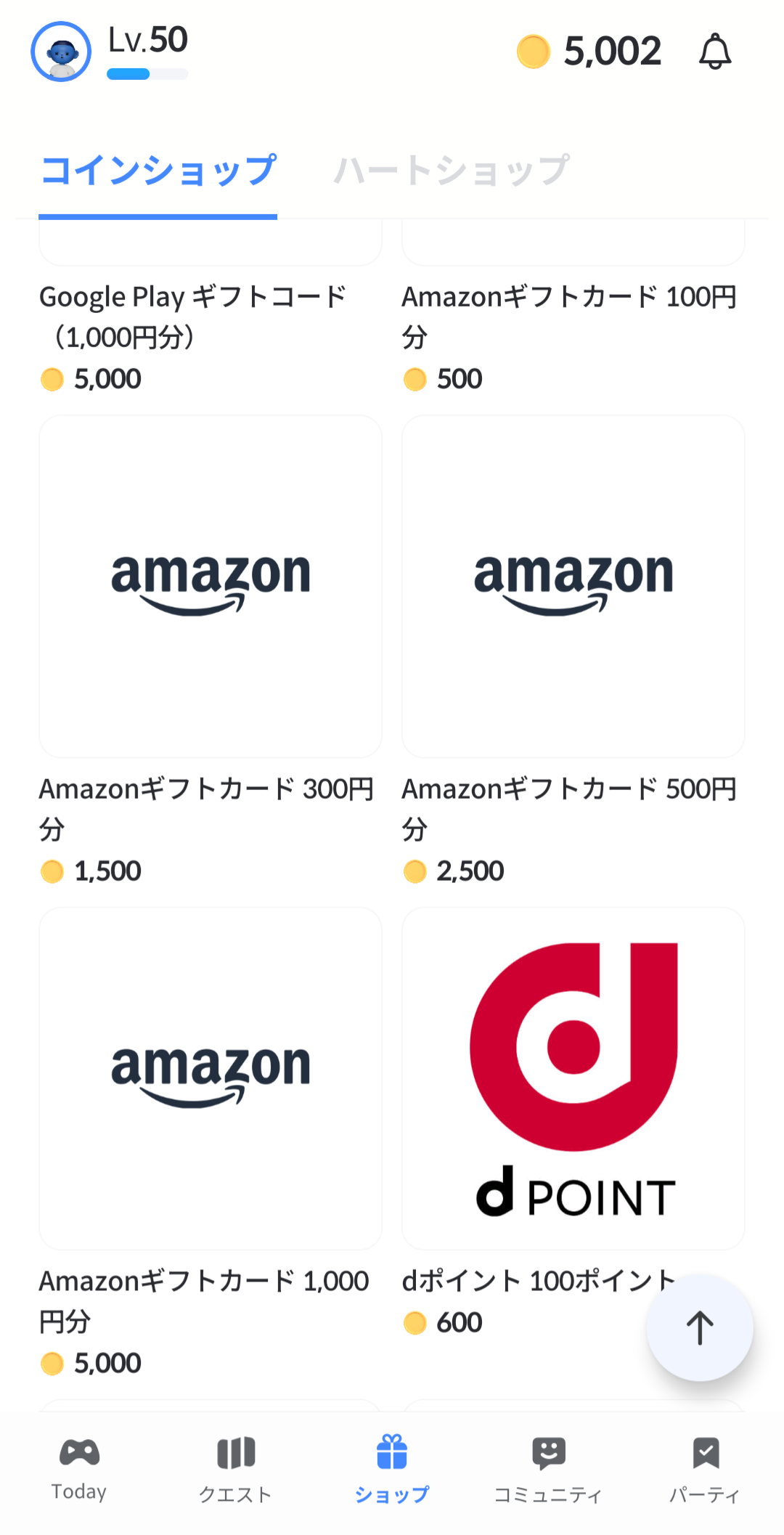The image size is (784, 1535).
Task: Open Google Play ギフトコード item
Action: point(192,317)
